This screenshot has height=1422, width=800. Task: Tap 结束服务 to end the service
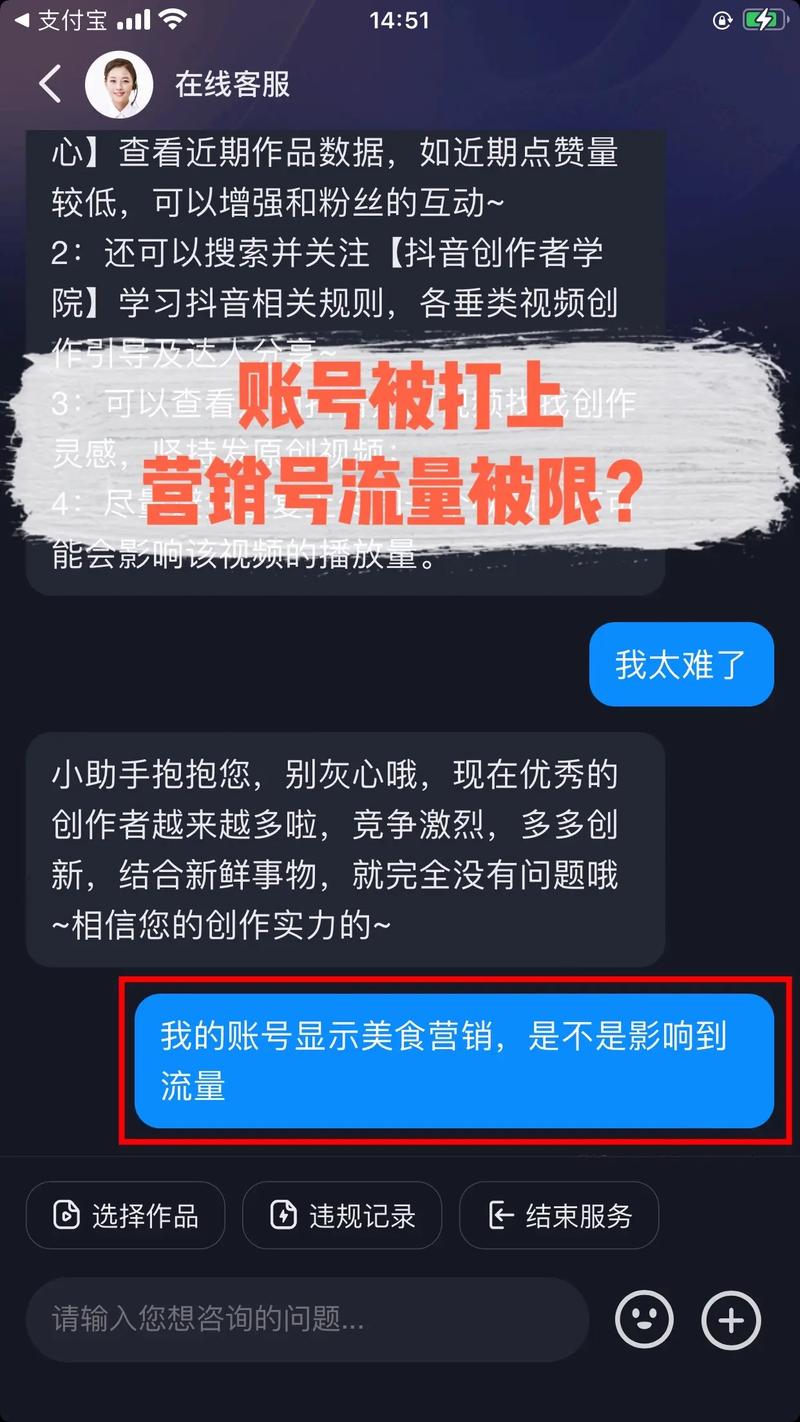559,1215
